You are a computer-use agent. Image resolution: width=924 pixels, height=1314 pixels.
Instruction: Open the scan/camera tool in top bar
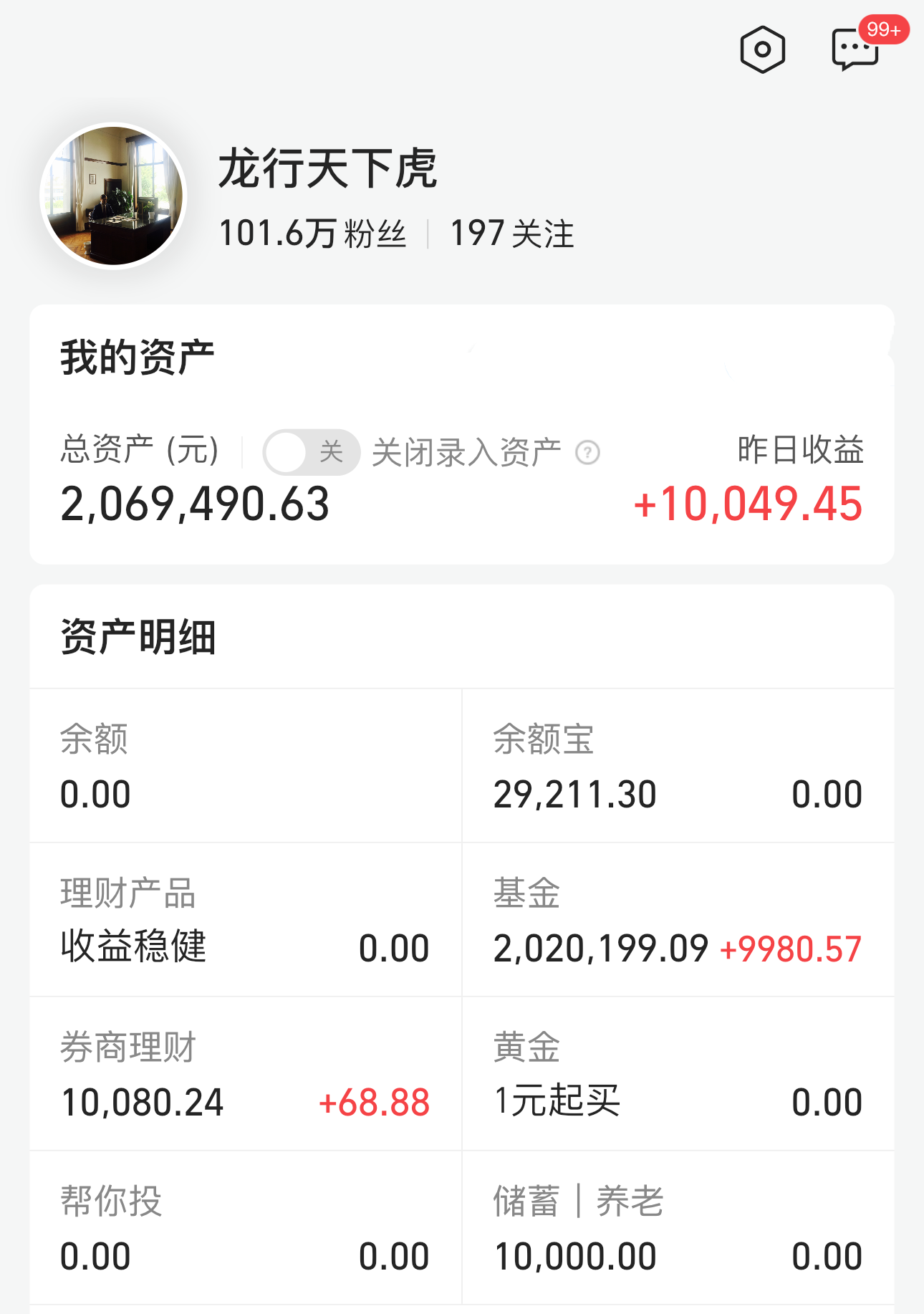point(761,50)
